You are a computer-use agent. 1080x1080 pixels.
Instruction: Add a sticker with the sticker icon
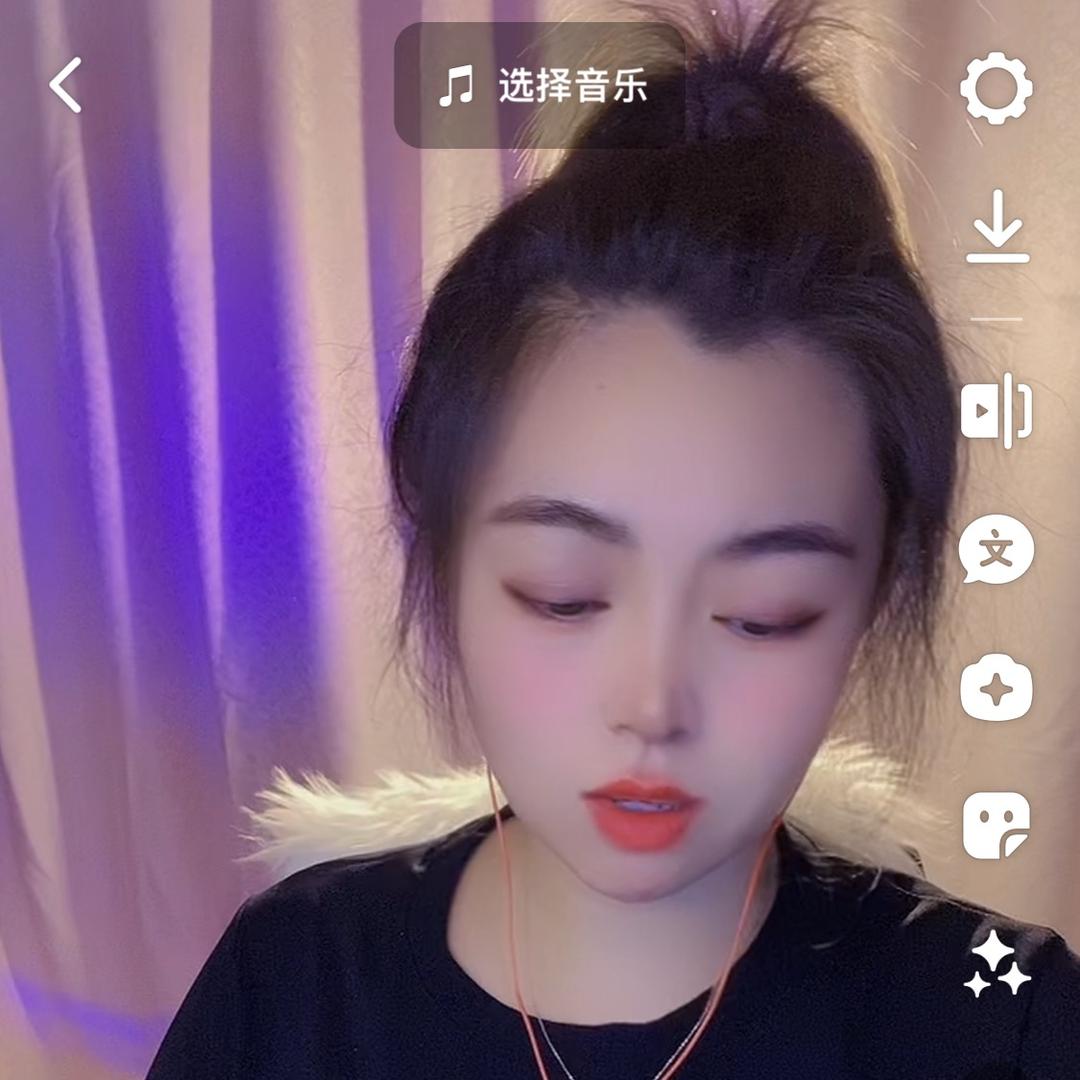point(996,826)
